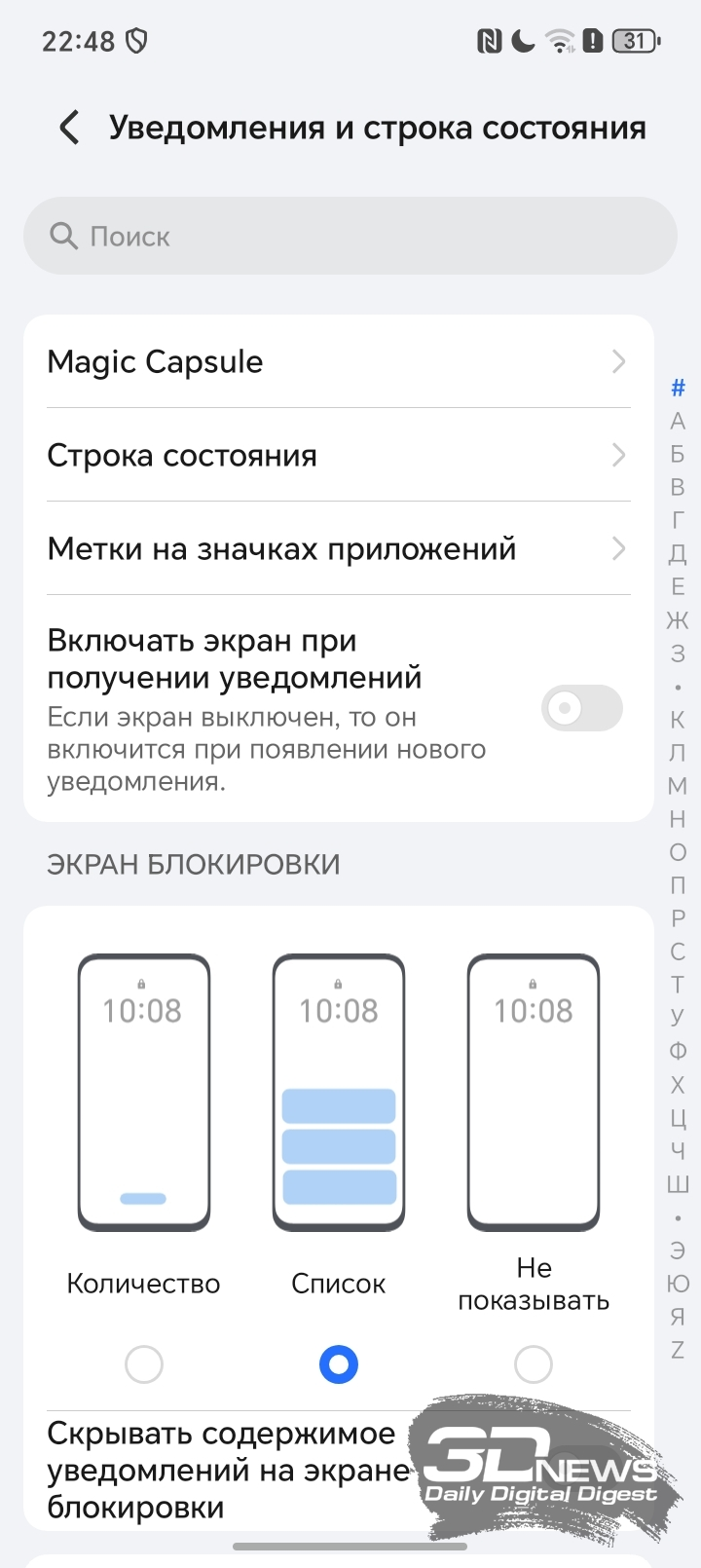
Task: Tap the Поиск search field
Action: 350,236
